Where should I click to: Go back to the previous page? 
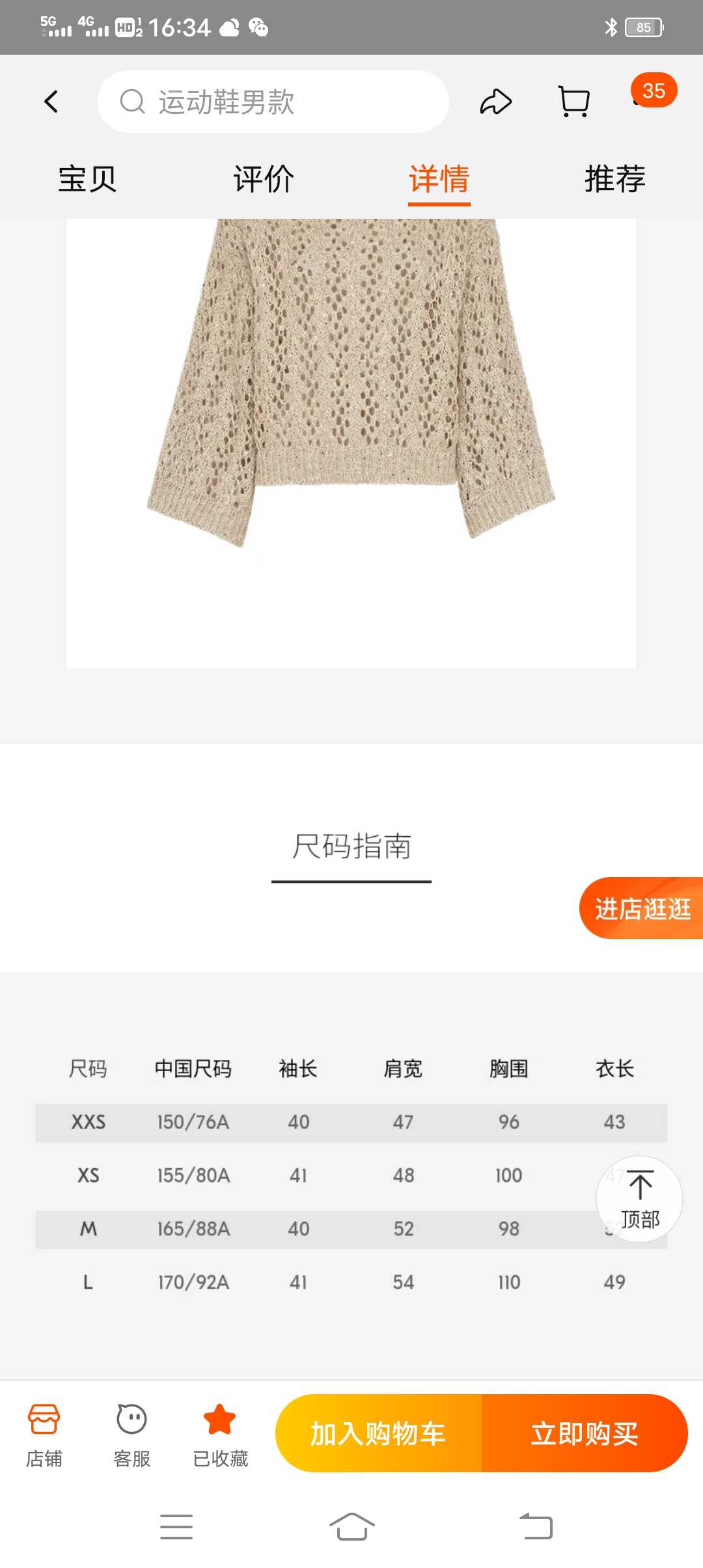51,102
